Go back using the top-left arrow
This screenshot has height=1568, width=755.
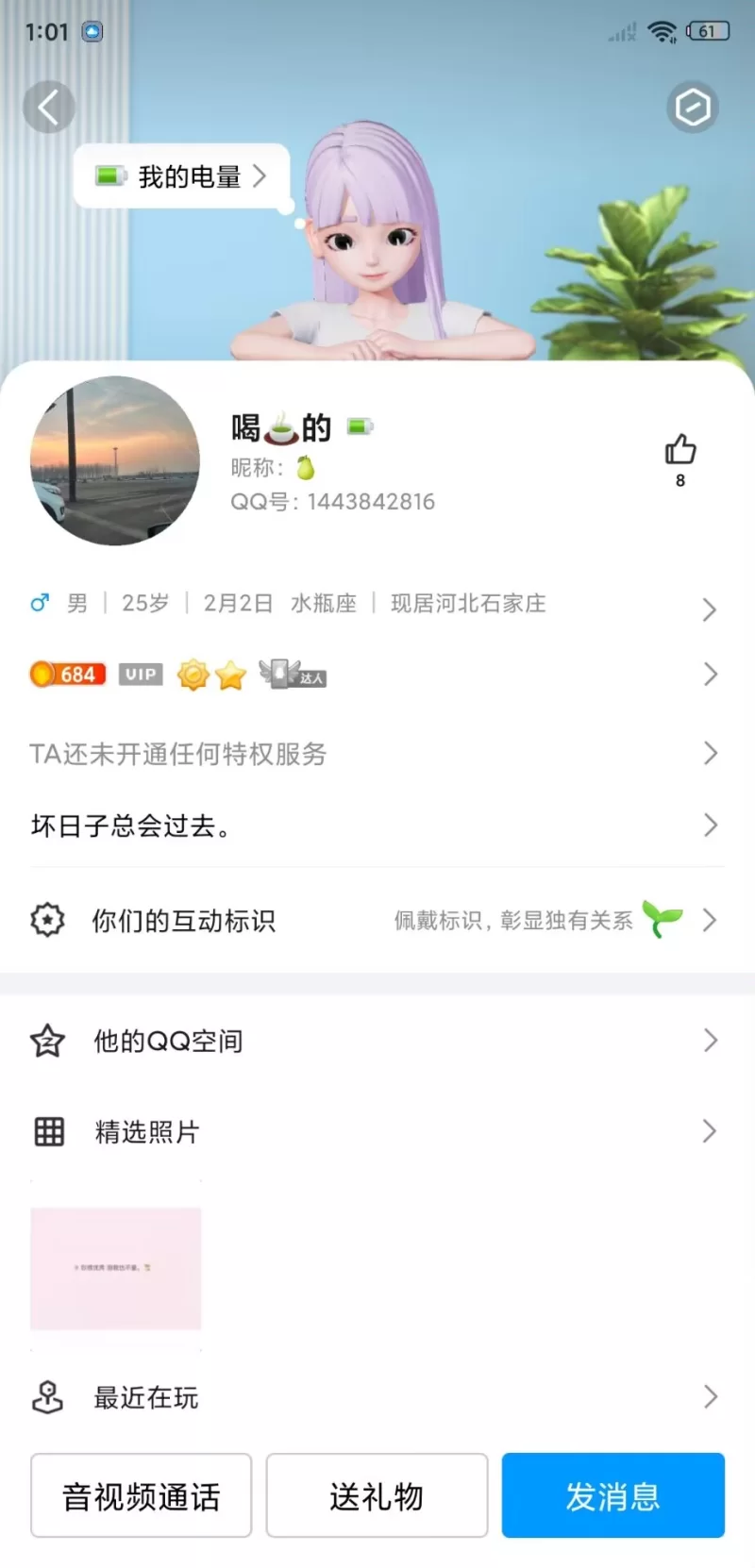point(49,107)
